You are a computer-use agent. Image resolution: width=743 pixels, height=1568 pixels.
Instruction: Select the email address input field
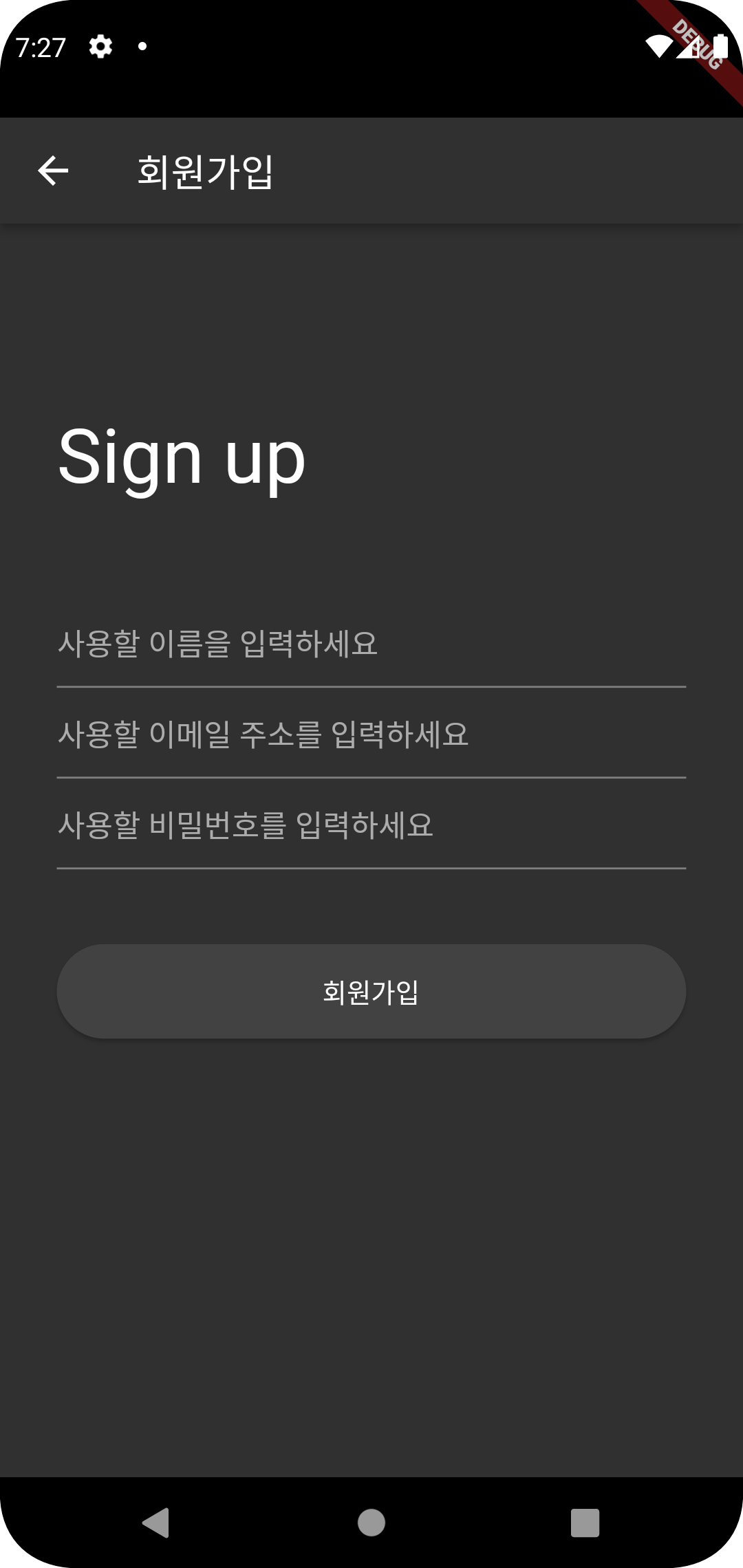click(x=371, y=735)
